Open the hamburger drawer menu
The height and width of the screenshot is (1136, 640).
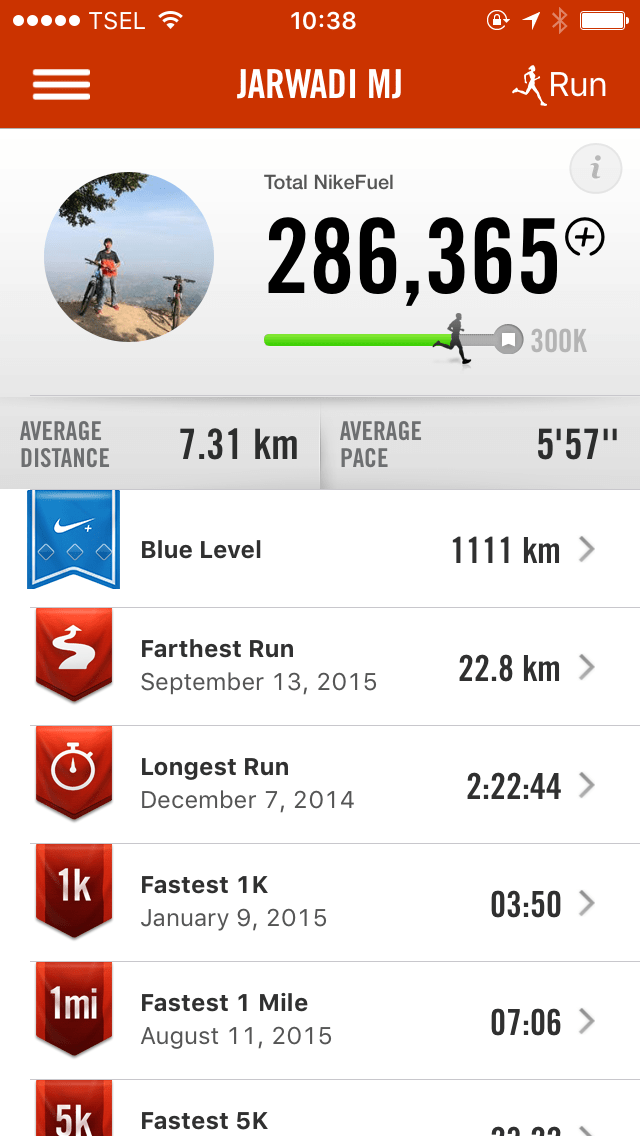pyautogui.click(x=61, y=85)
